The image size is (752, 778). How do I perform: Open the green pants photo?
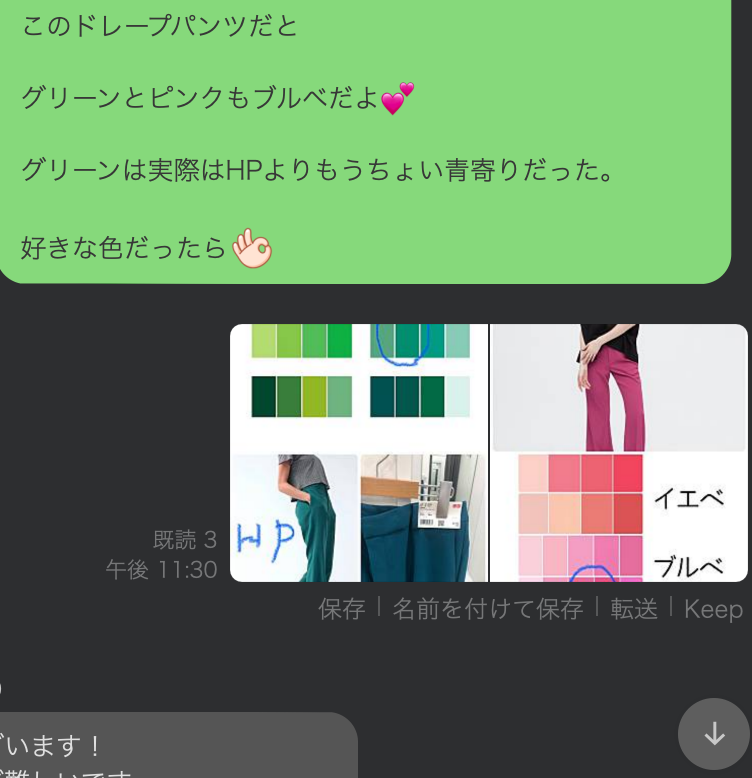coord(359,452)
